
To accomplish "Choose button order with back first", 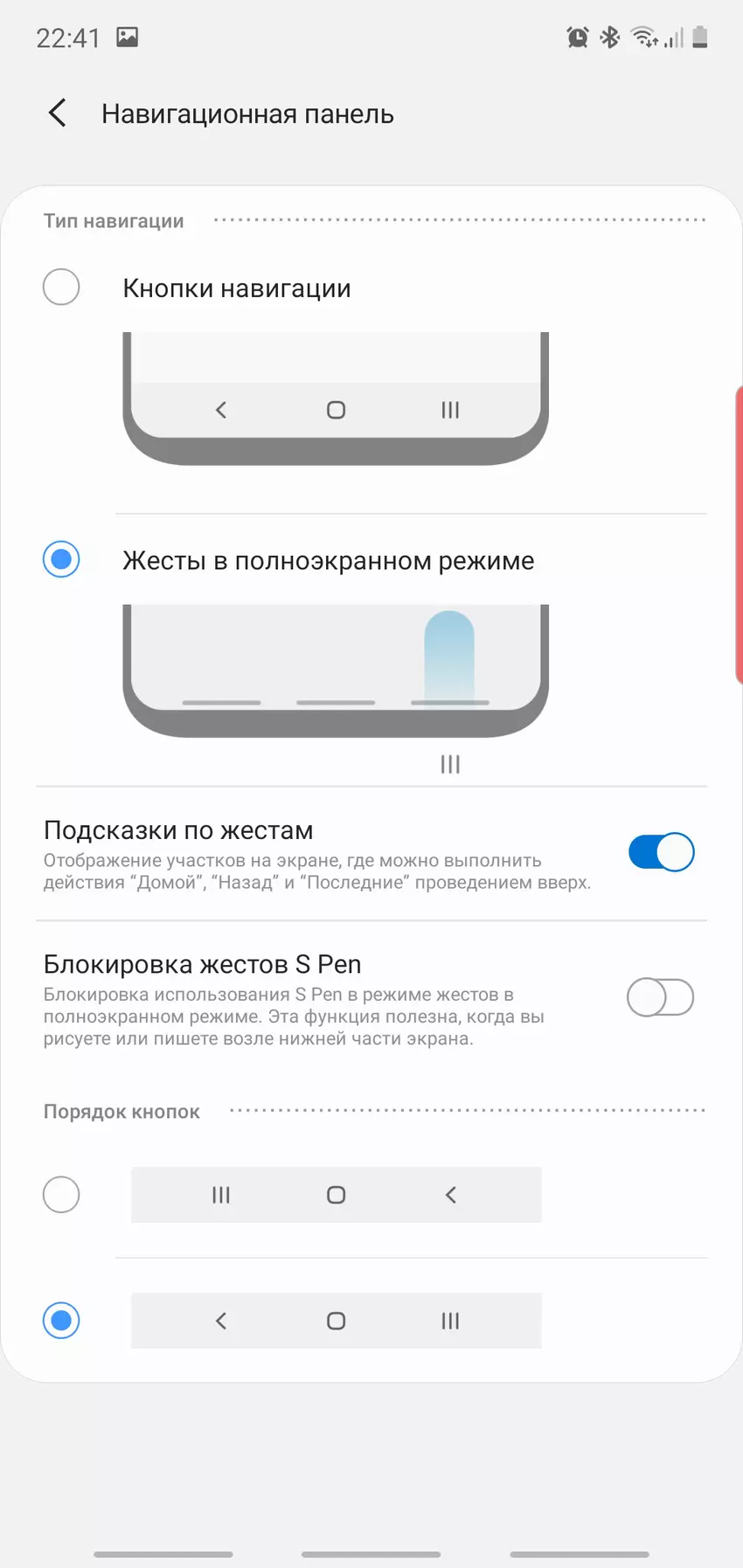I will (x=61, y=1320).
